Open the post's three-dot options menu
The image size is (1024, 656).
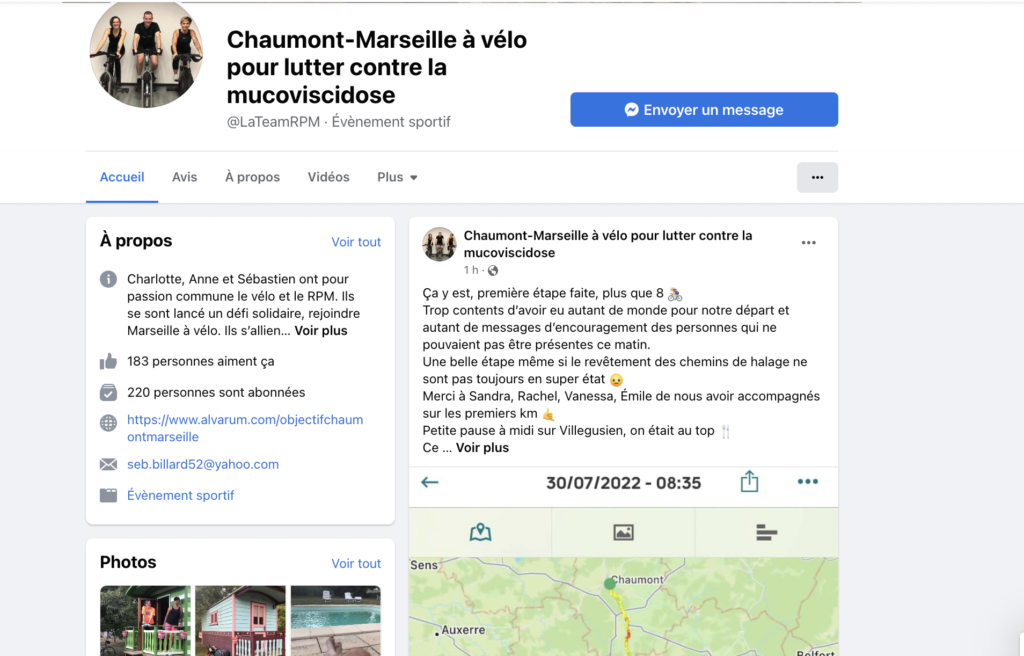[808, 243]
